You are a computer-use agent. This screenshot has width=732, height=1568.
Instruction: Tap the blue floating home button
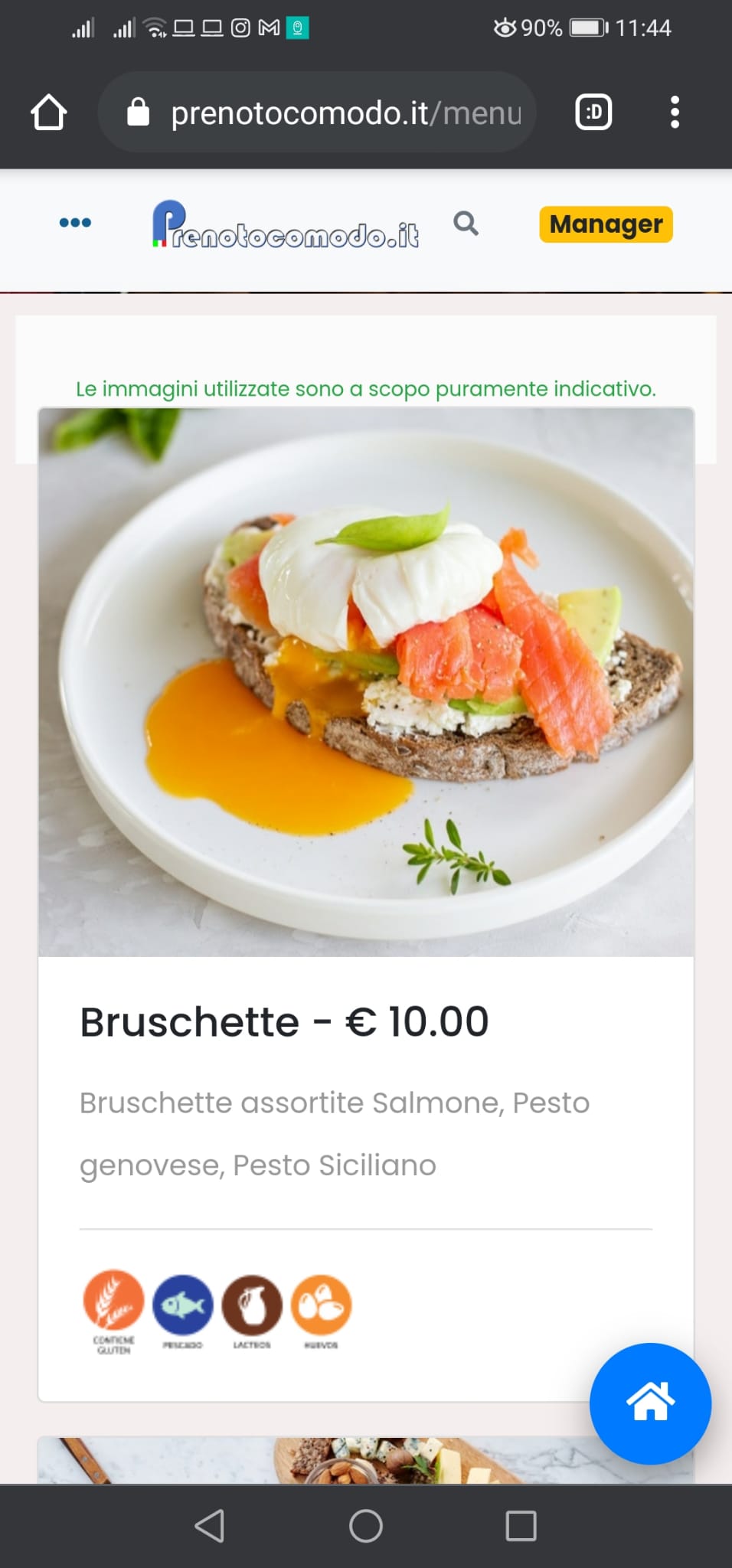650,1403
